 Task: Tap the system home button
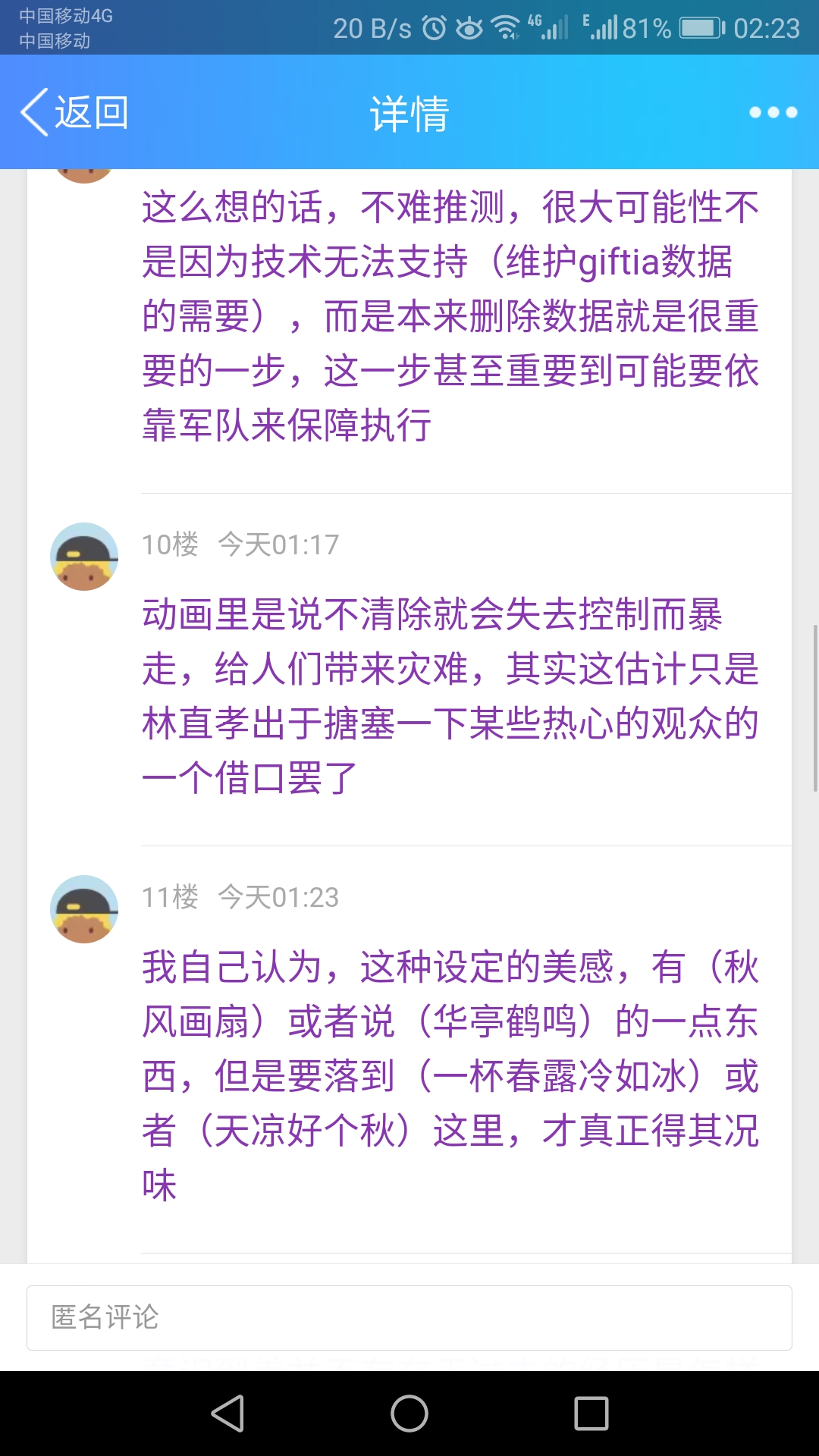point(409,1414)
